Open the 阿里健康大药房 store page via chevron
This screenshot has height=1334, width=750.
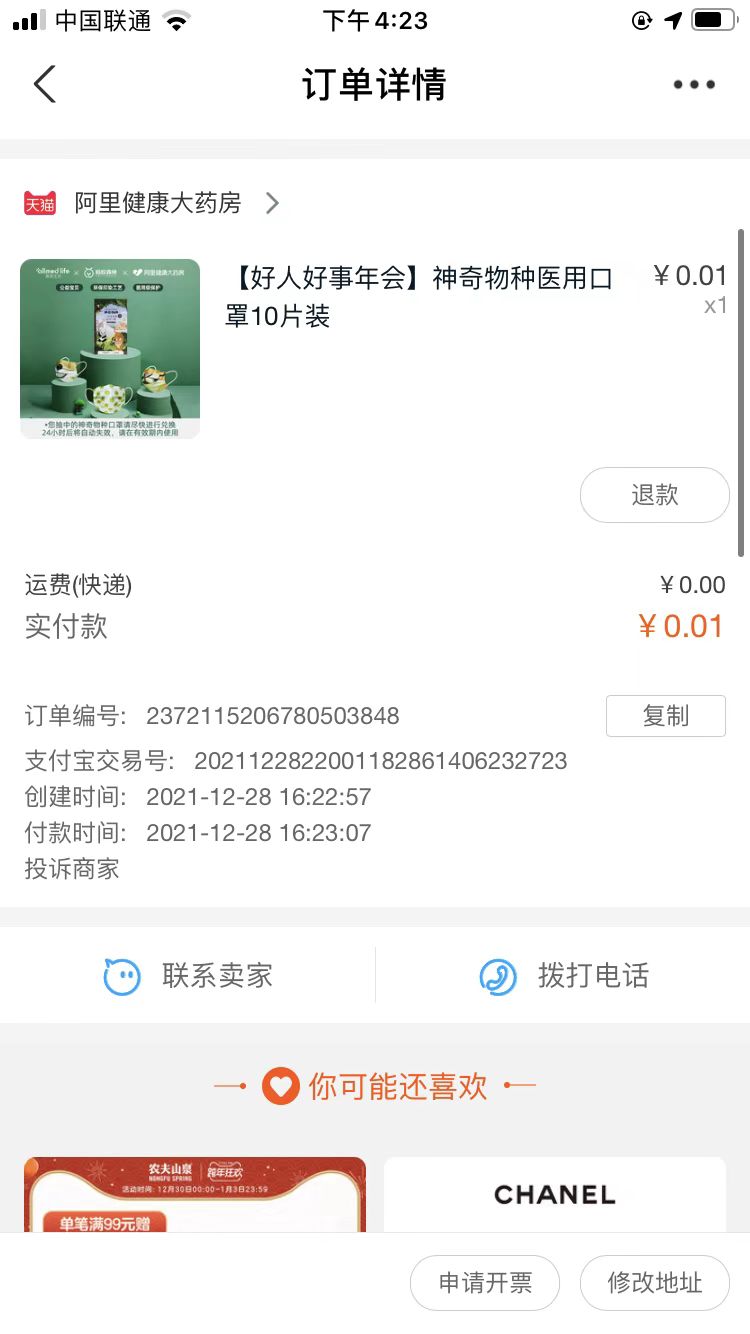[x=272, y=203]
